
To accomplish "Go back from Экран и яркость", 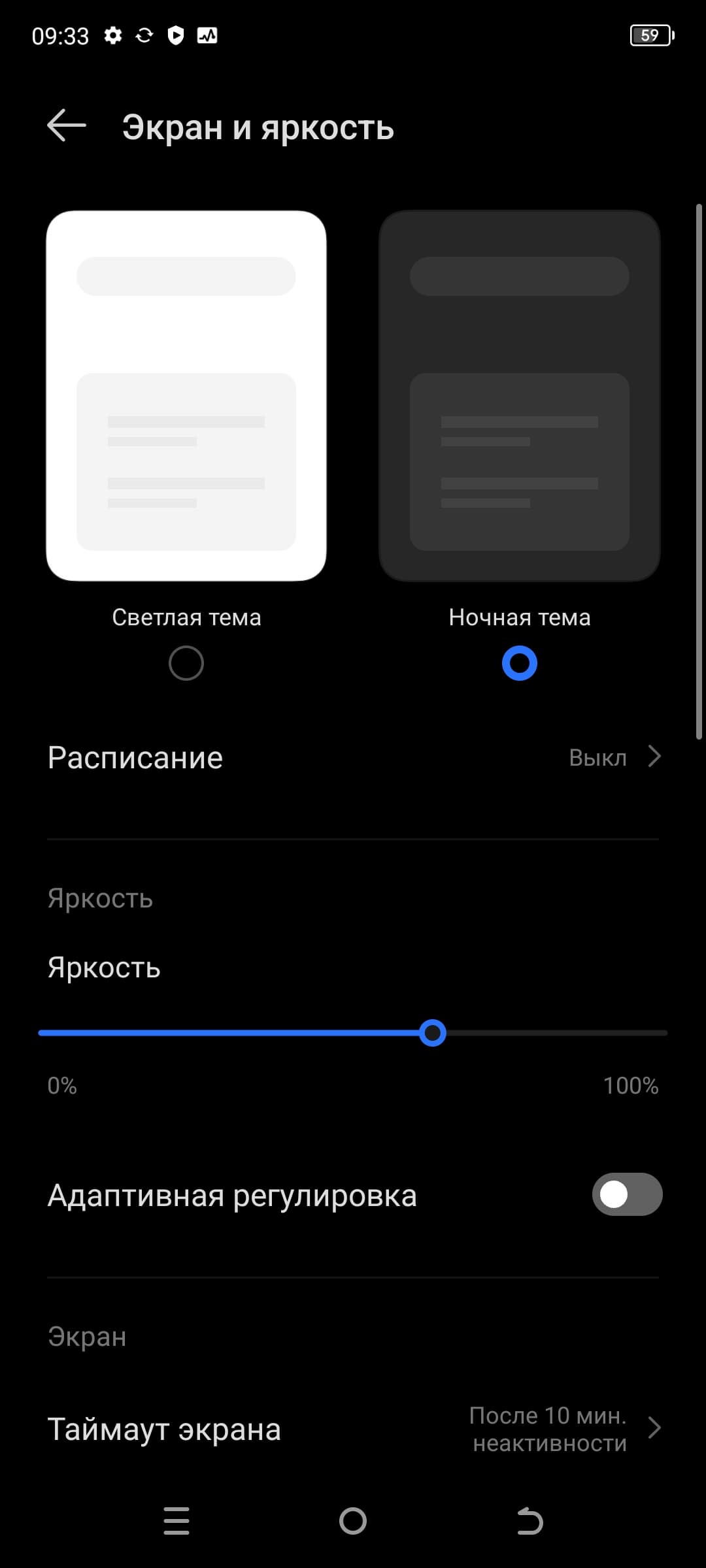I will (67, 125).
